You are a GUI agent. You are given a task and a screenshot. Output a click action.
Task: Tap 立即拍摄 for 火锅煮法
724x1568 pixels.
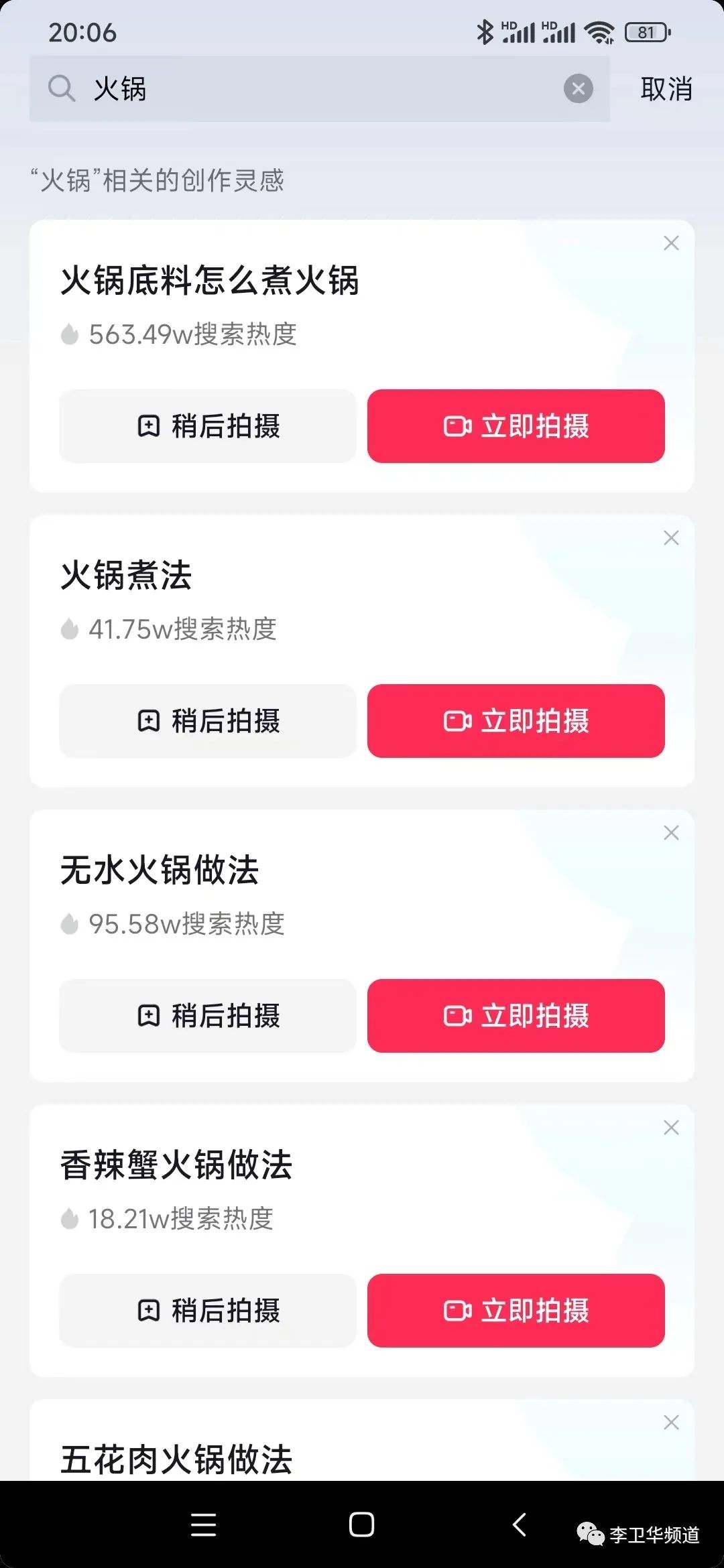pos(516,721)
